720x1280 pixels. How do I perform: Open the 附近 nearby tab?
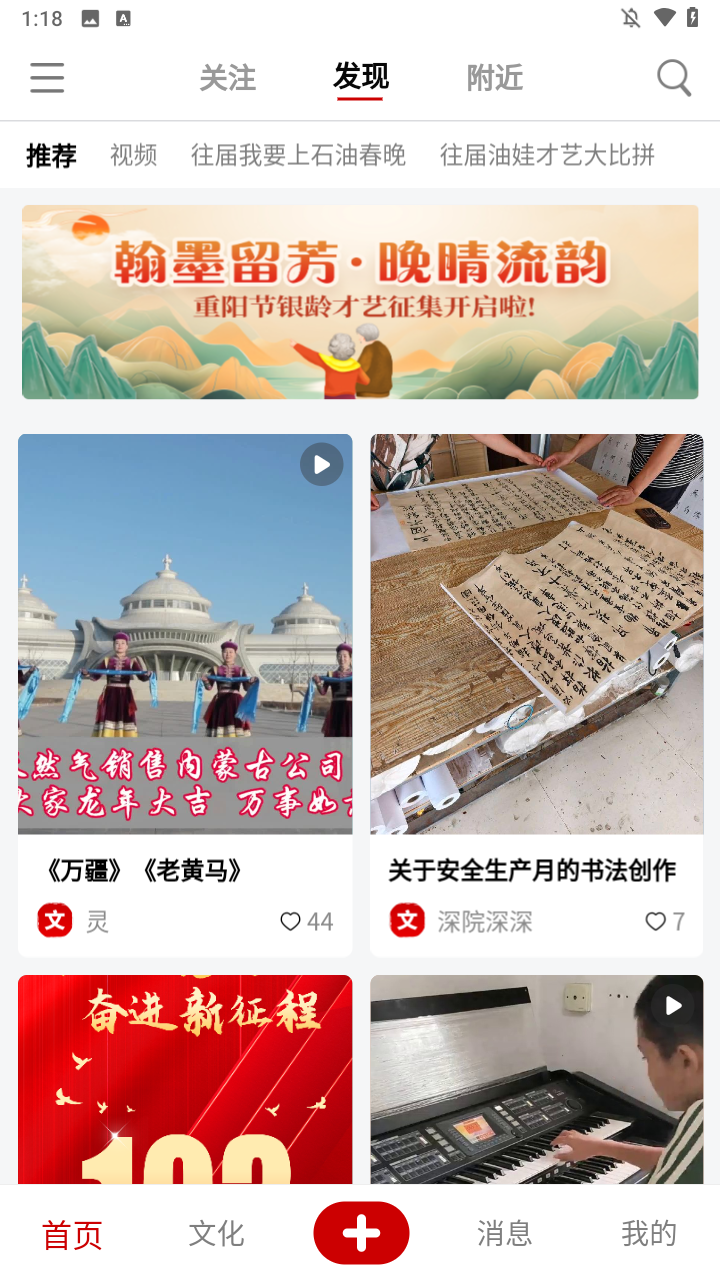tap(494, 77)
